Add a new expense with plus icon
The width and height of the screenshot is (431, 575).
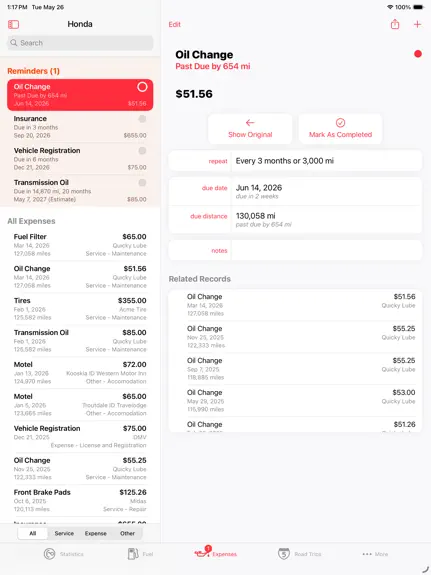[417, 24]
